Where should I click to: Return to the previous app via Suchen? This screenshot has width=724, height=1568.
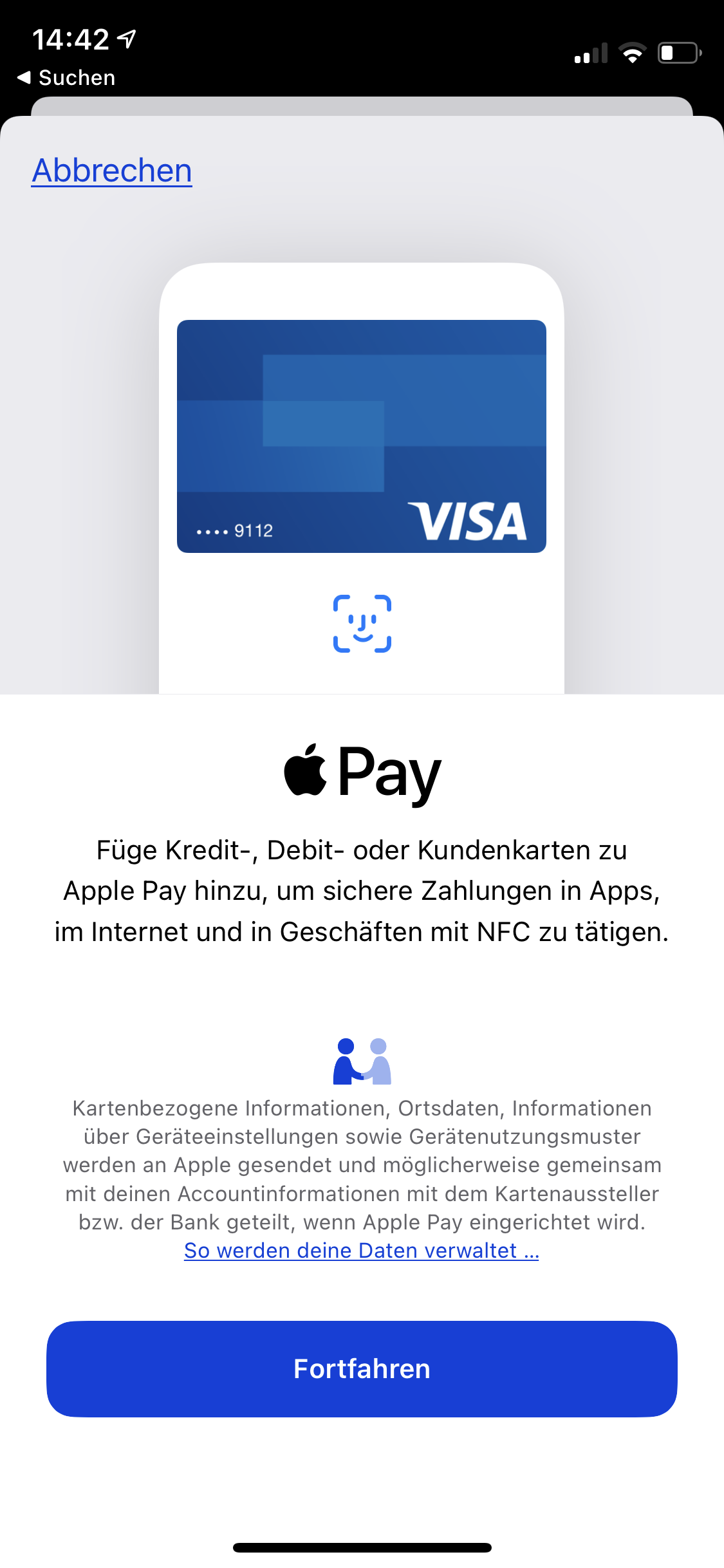(x=66, y=78)
